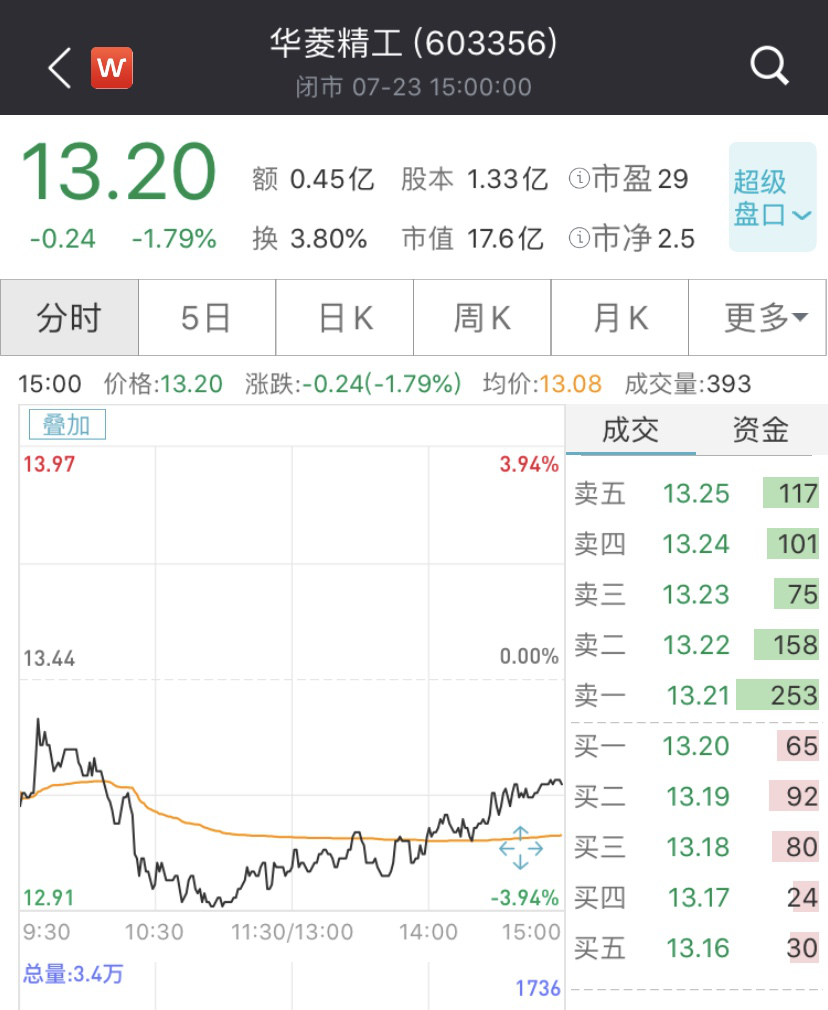Tap the red W icon in header
This screenshot has height=1010, width=828.
coord(112,68)
